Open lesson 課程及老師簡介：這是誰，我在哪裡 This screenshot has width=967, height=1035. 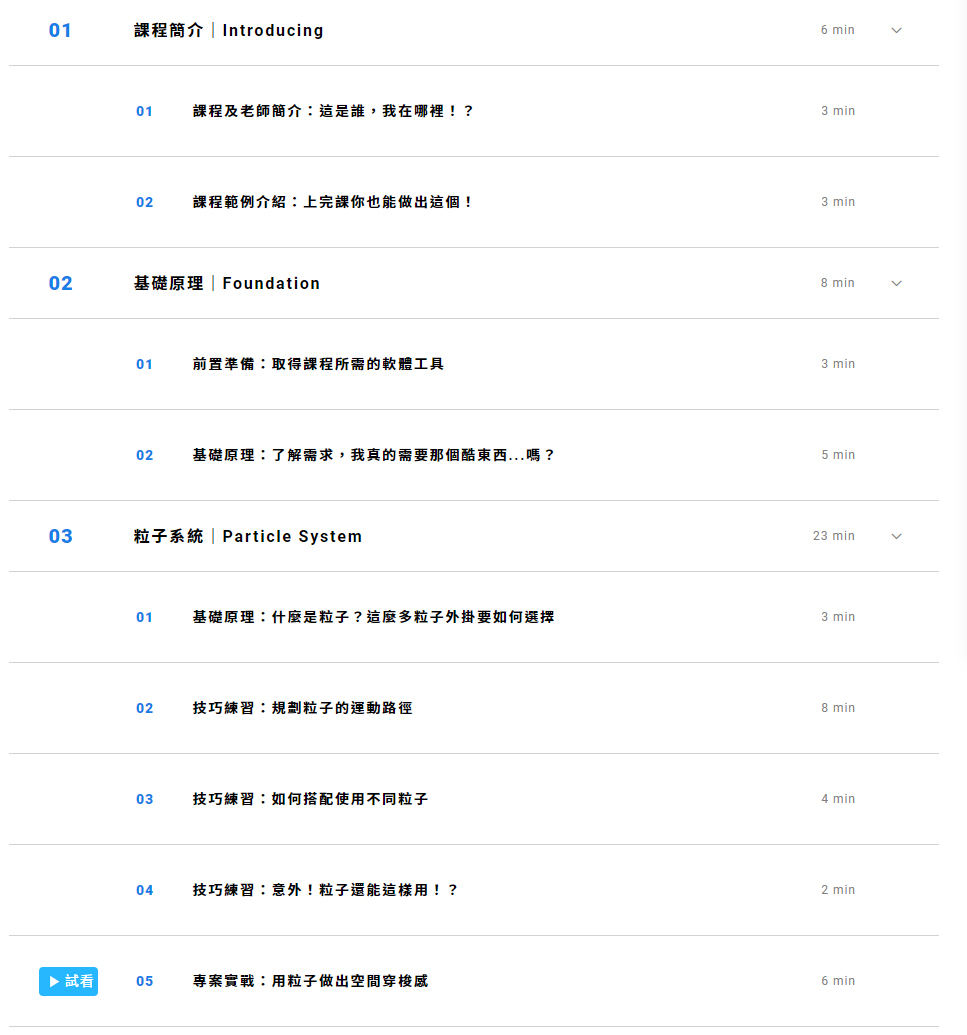click(332, 111)
